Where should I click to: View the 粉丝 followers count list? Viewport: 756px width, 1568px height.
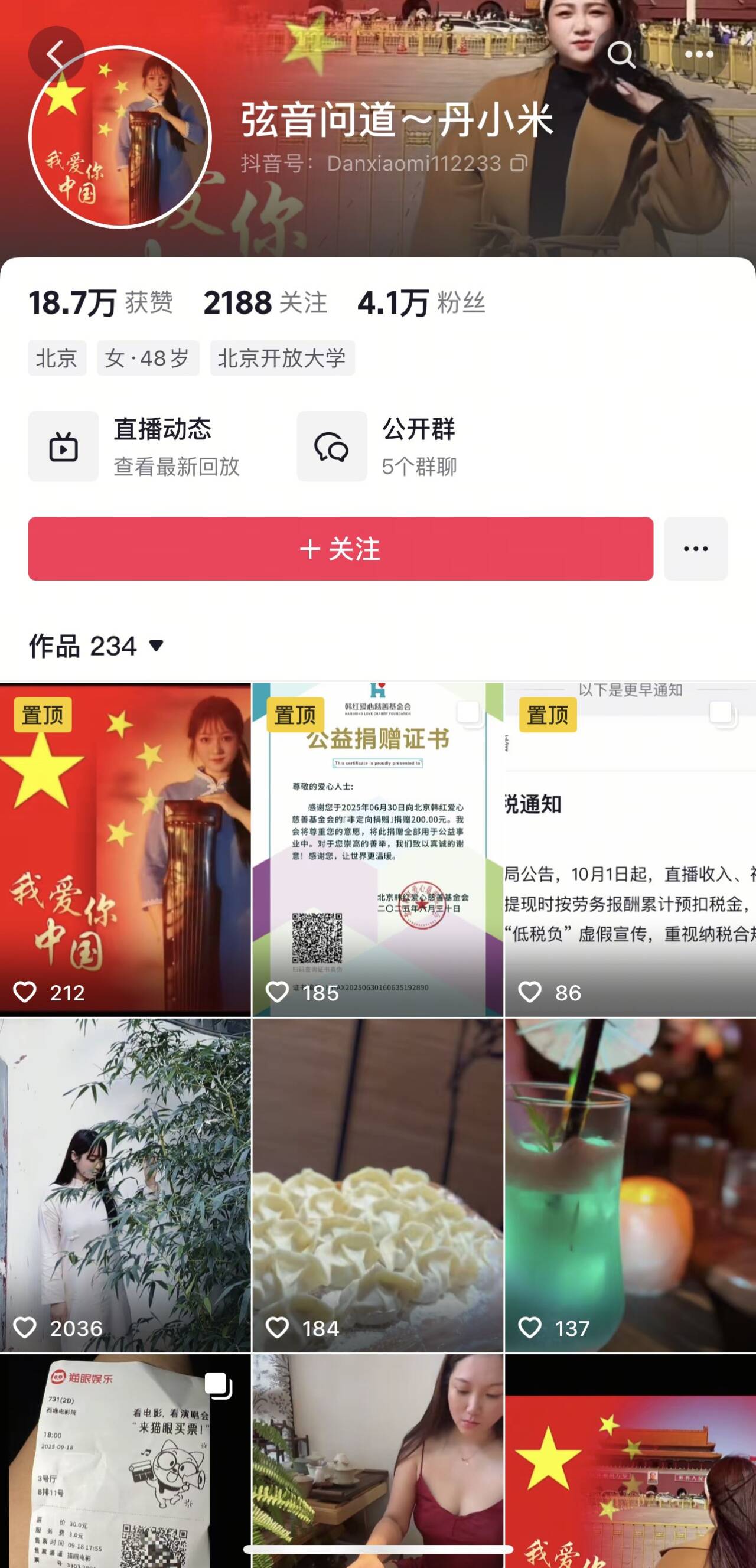(x=421, y=302)
